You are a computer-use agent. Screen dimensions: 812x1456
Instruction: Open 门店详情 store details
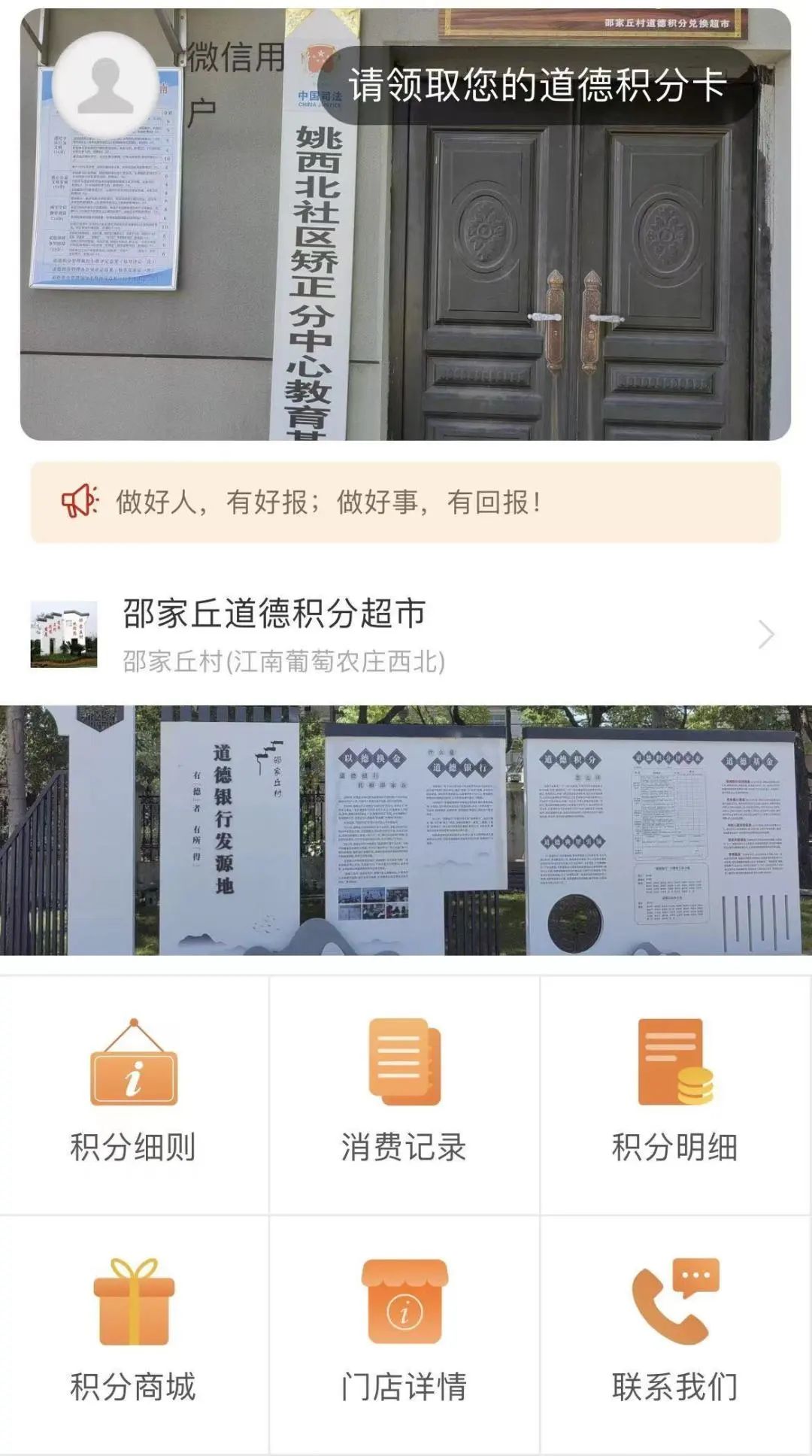404,1333
